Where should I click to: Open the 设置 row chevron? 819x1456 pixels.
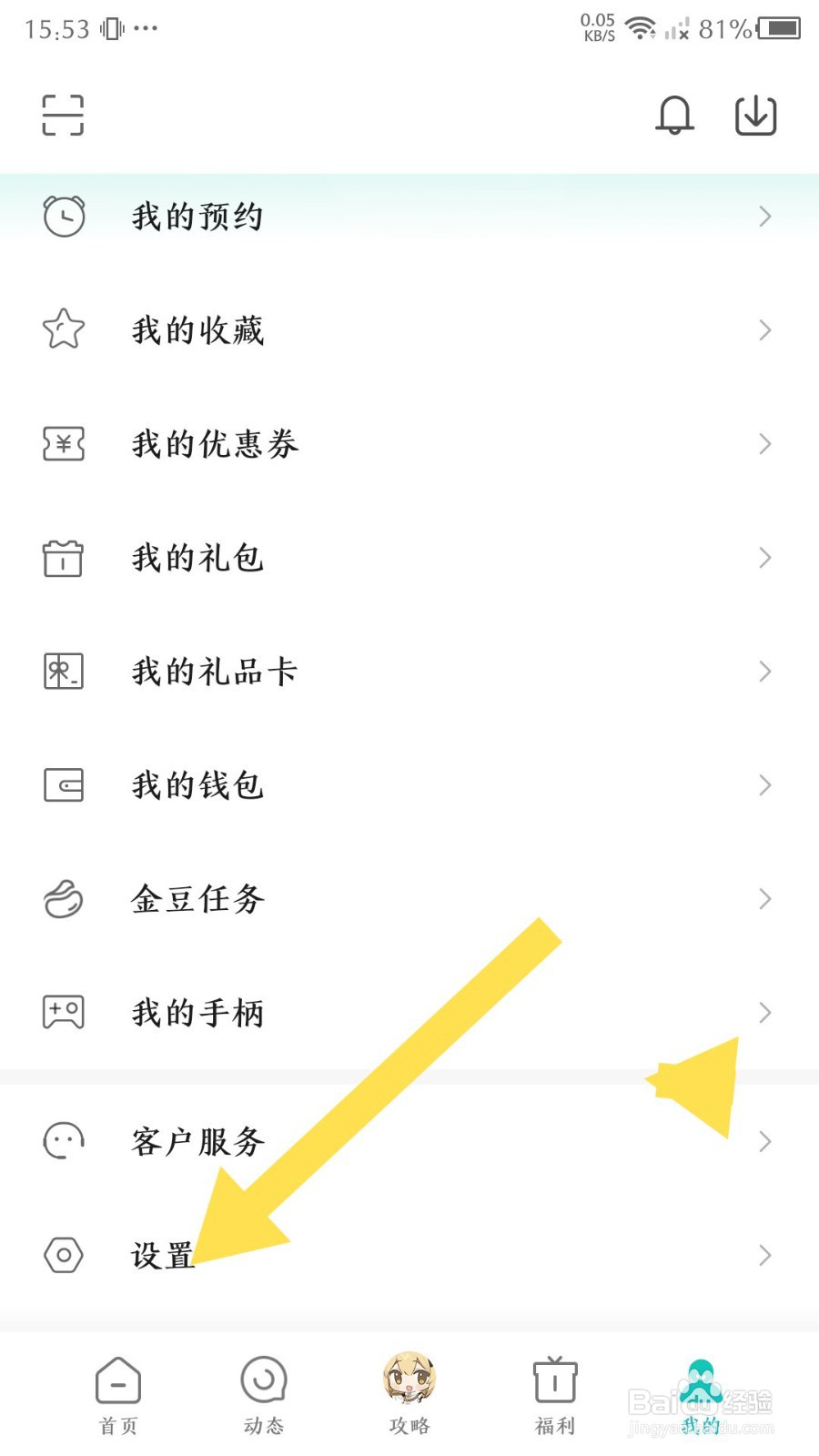tap(764, 1256)
